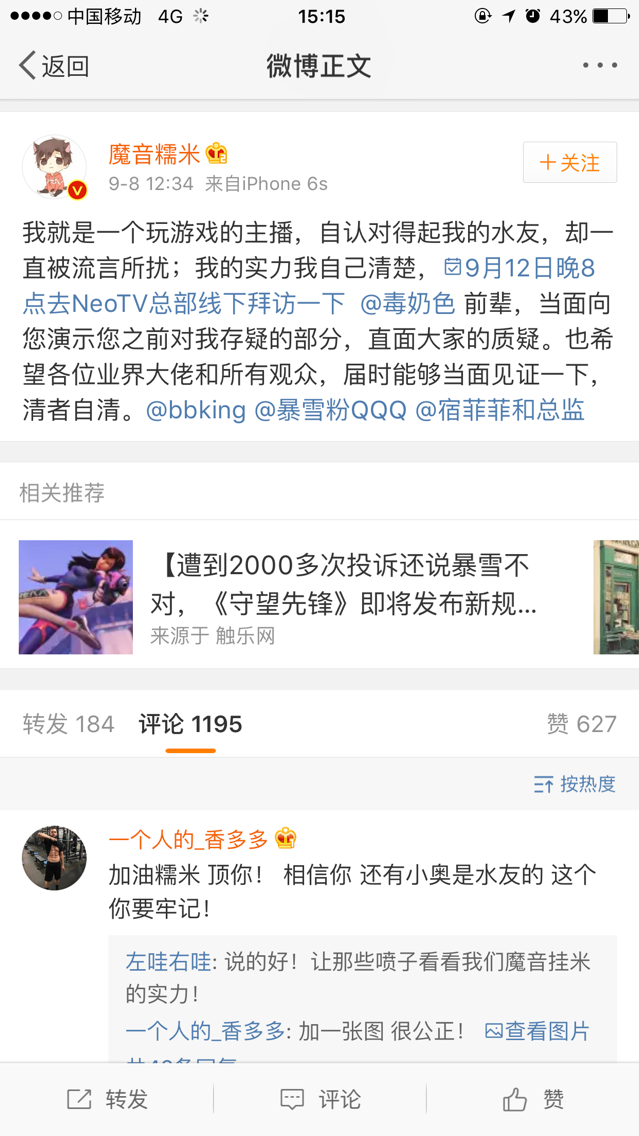Open recommended article about 守望先锋 new rules
The image size is (639, 1136).
click(x=345, y=597)
